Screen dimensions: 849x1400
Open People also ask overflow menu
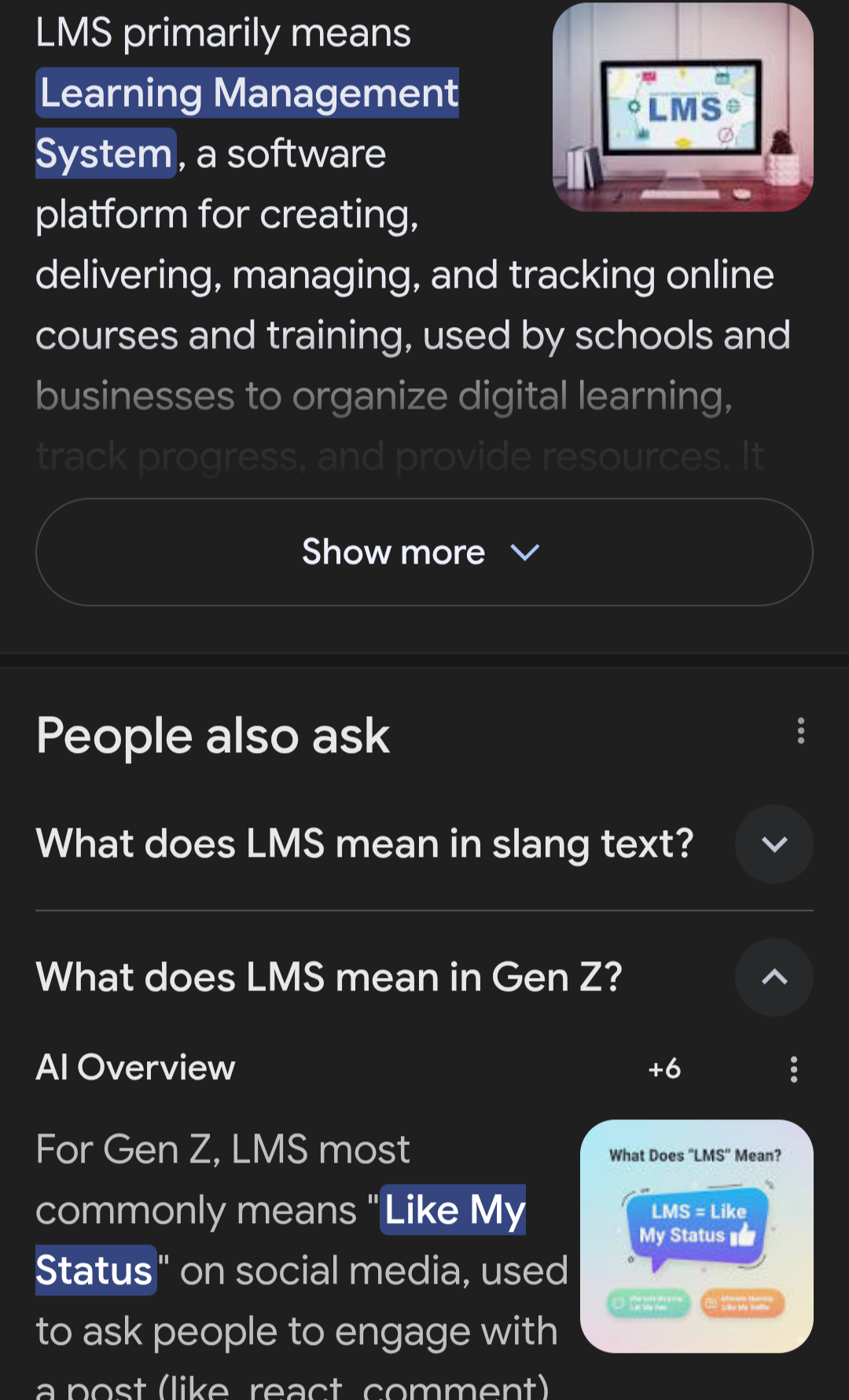(x=800, y=731)
